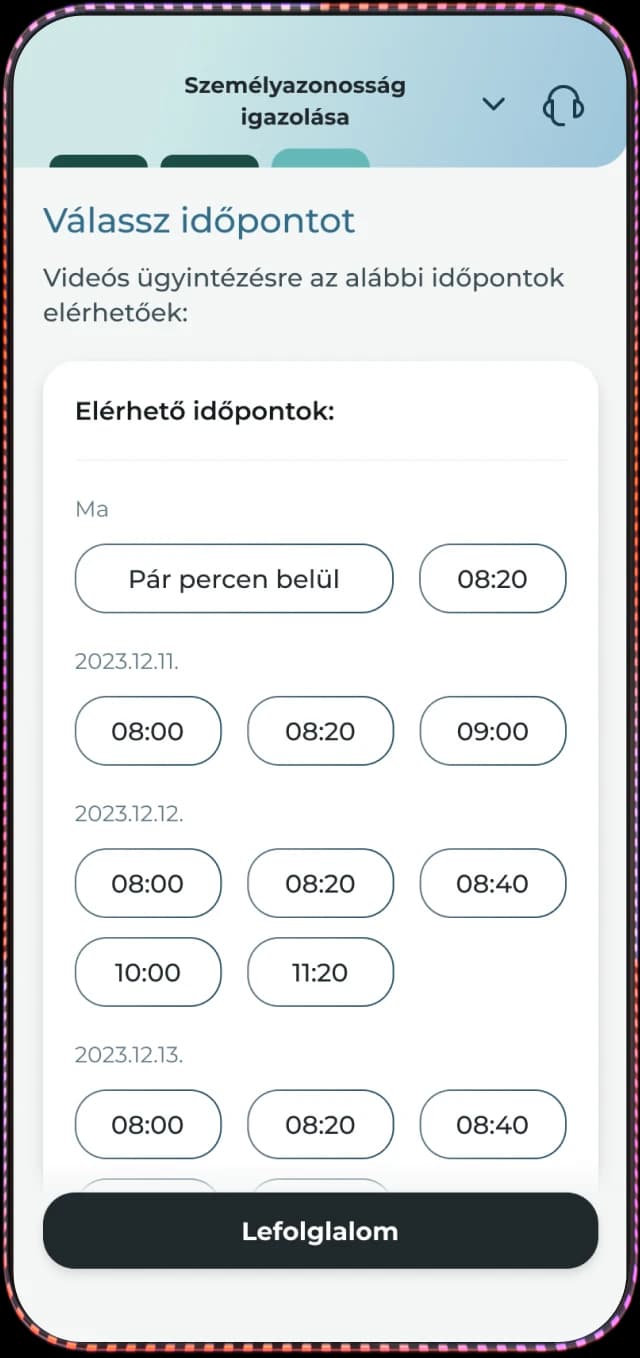Select 08:20 on 2023.12.12.
This screenshot has width=640, height=1358.
coord(320,883)
